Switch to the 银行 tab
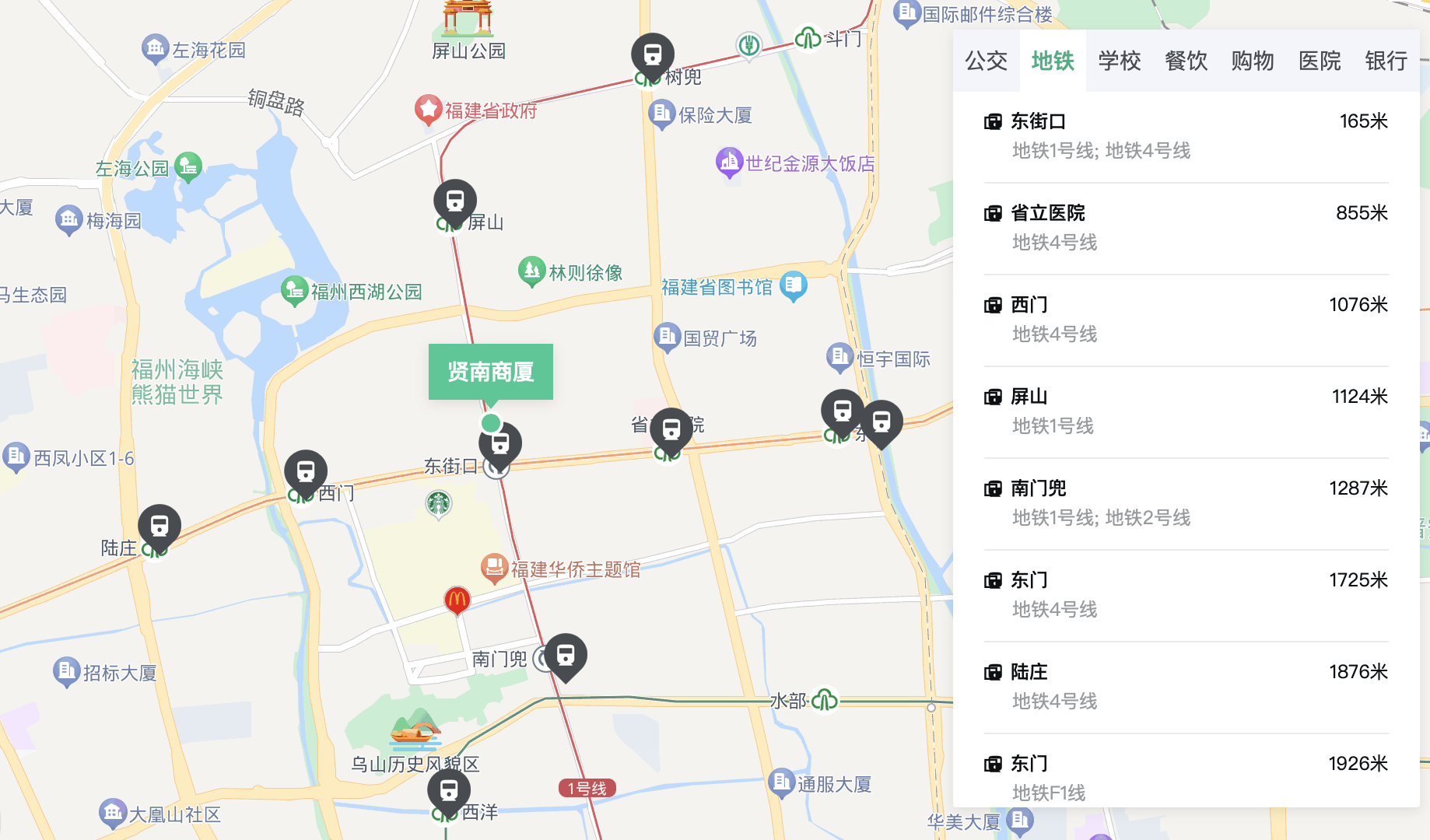This screenshot has height=840, width=1430. click(1386, 61)
